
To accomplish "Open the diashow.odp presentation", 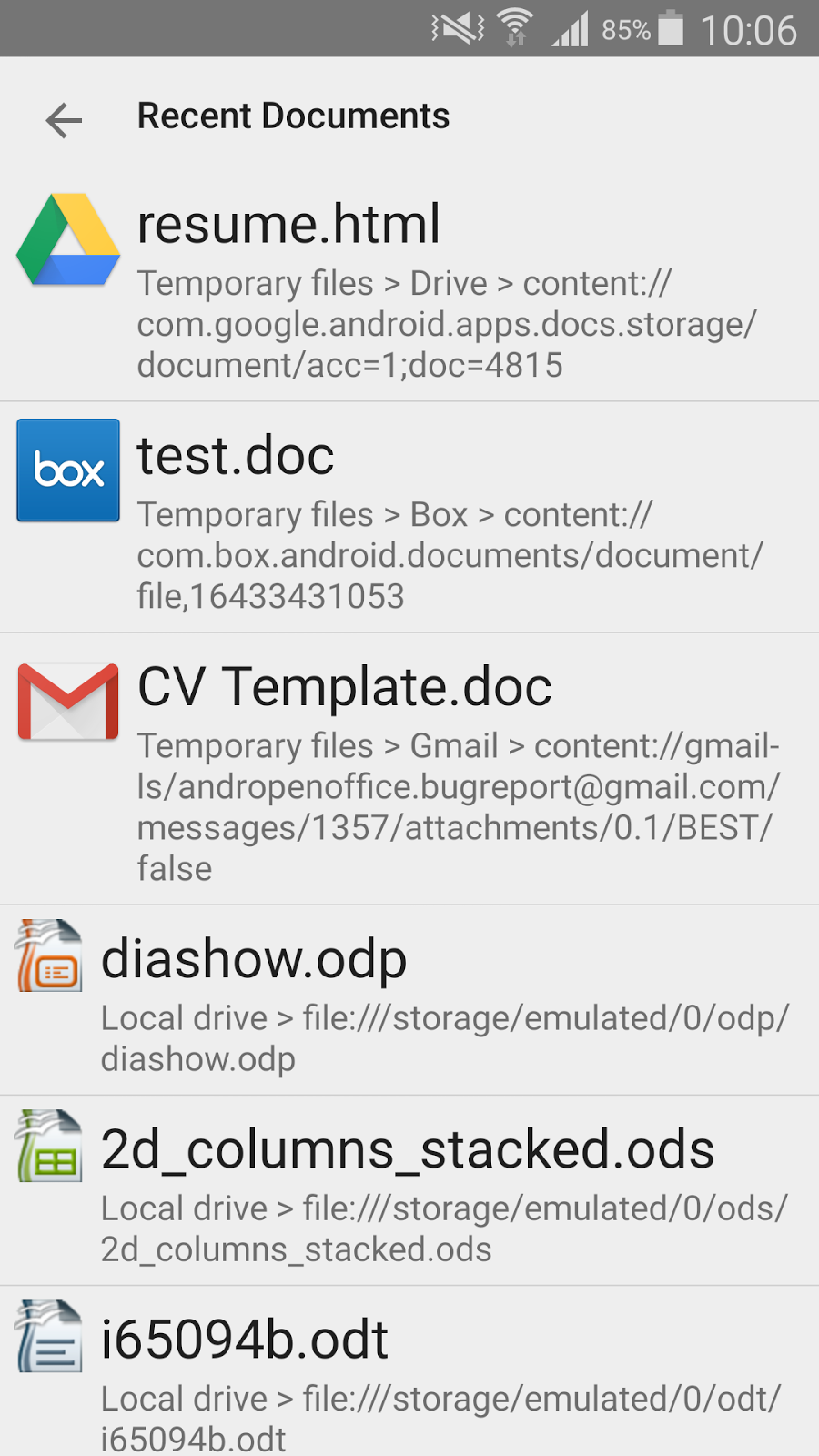I will (409, 1001).
